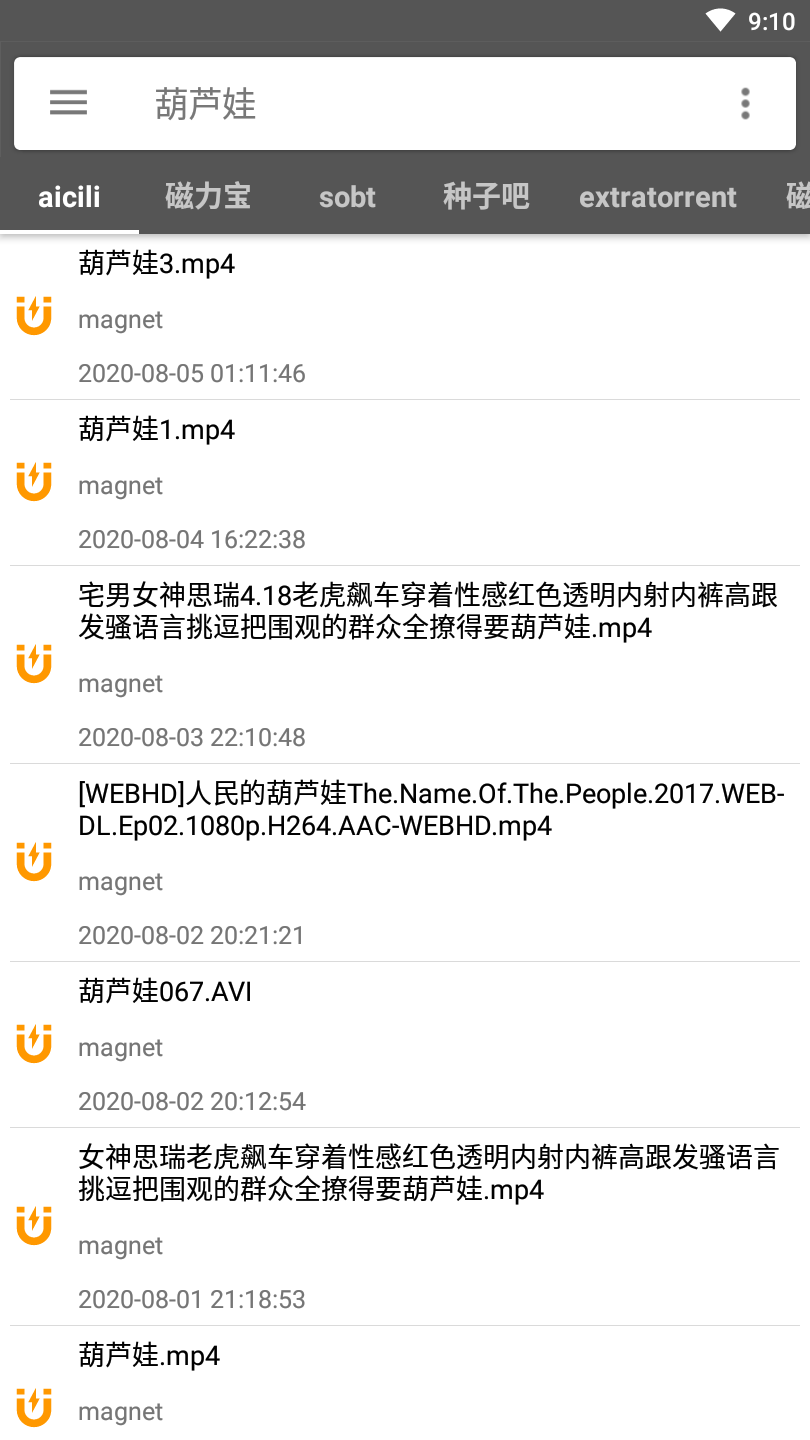Image resolution: width=810 pixels, height=1440 pixels.
Task: Select the aicili source tab
Action: (69, 197)
